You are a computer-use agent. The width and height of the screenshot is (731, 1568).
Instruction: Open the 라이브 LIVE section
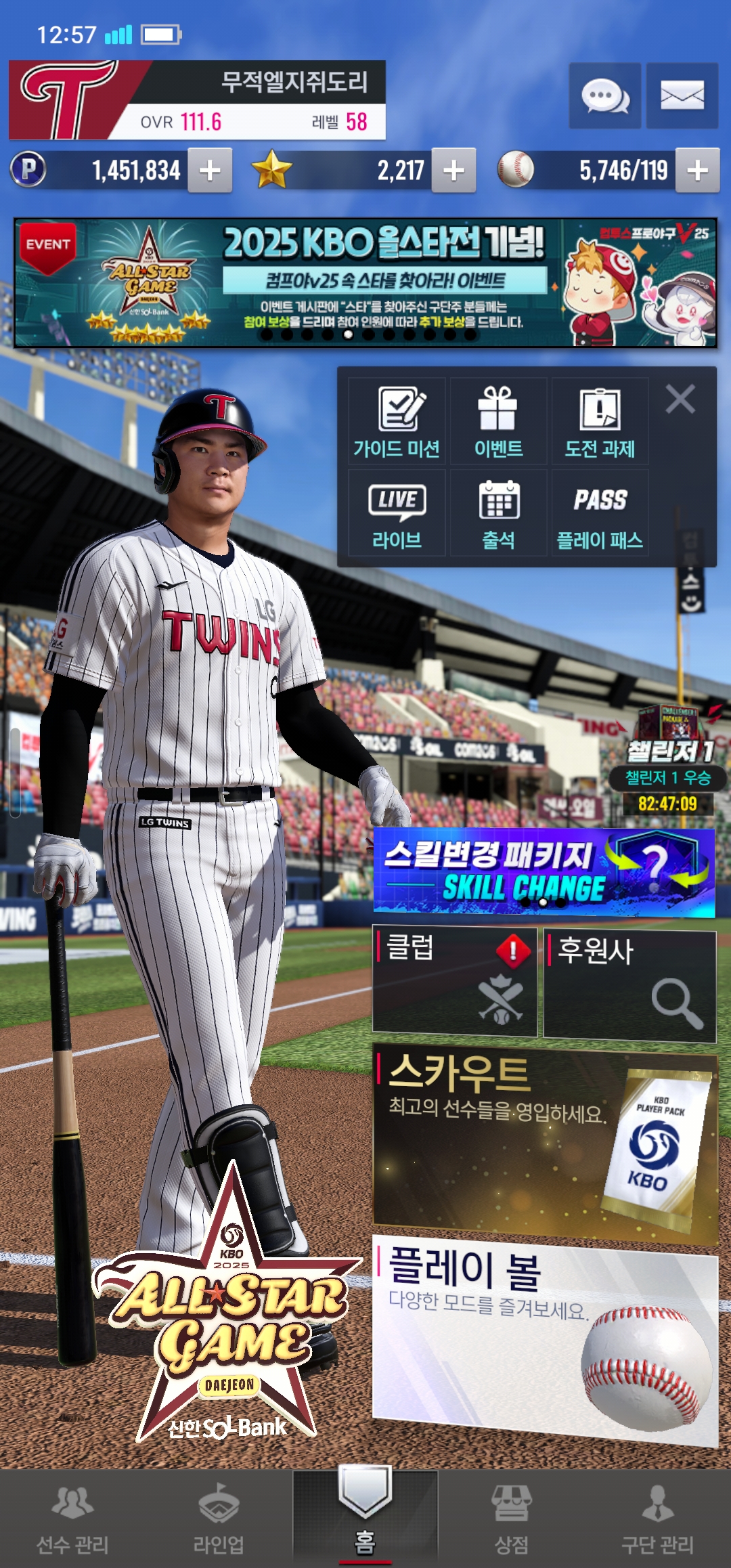397,514
